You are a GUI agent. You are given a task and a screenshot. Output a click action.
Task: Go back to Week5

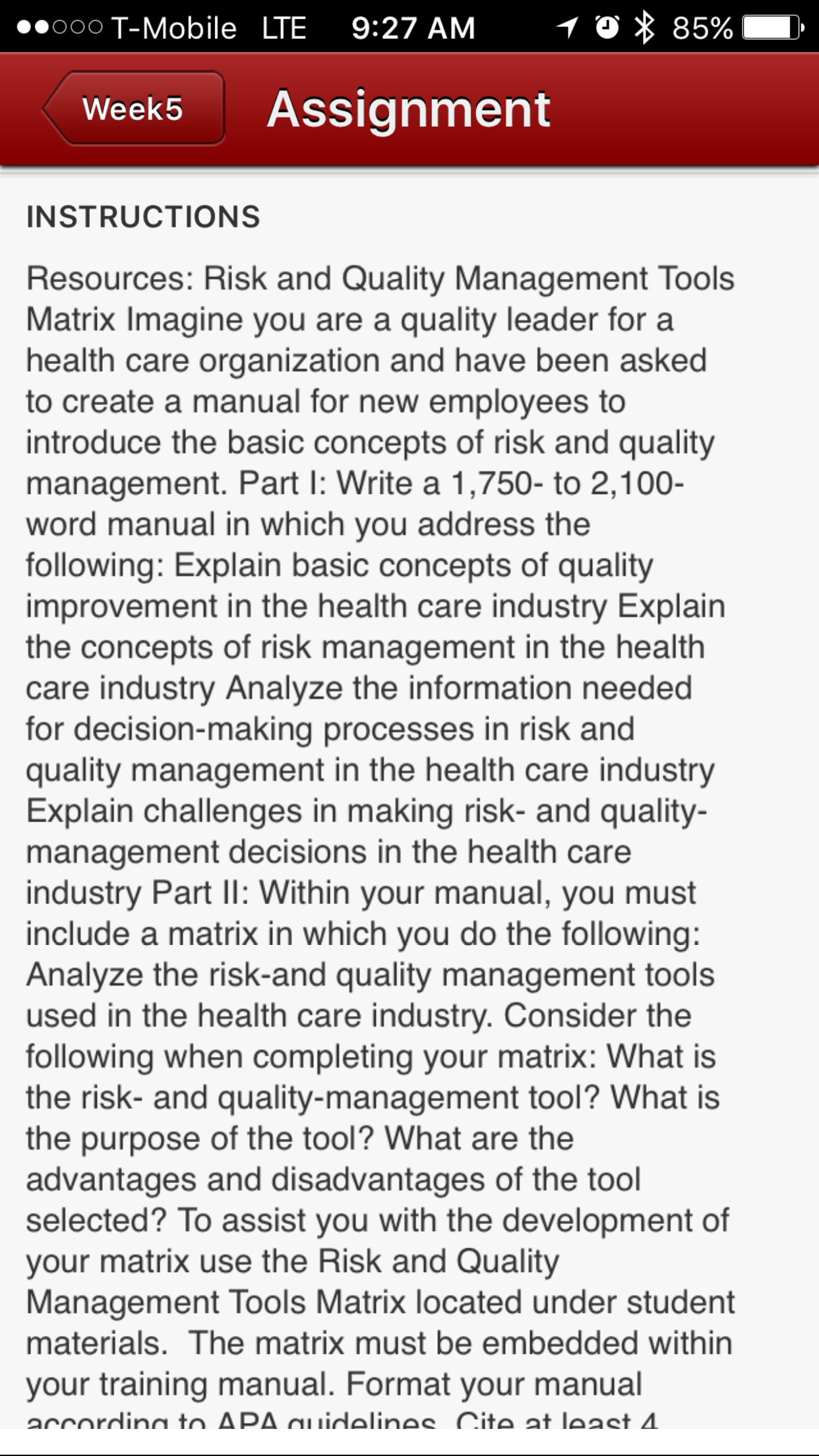coord(134,108)
